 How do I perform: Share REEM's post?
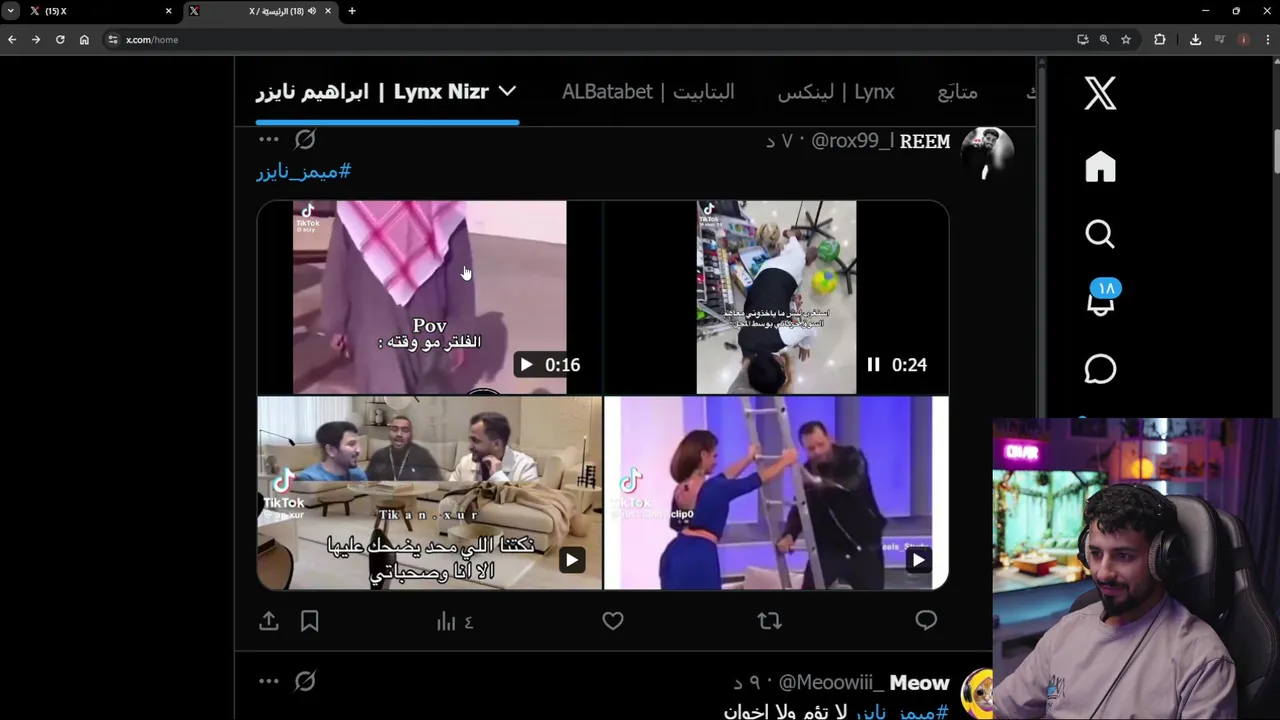coord(269,622)
